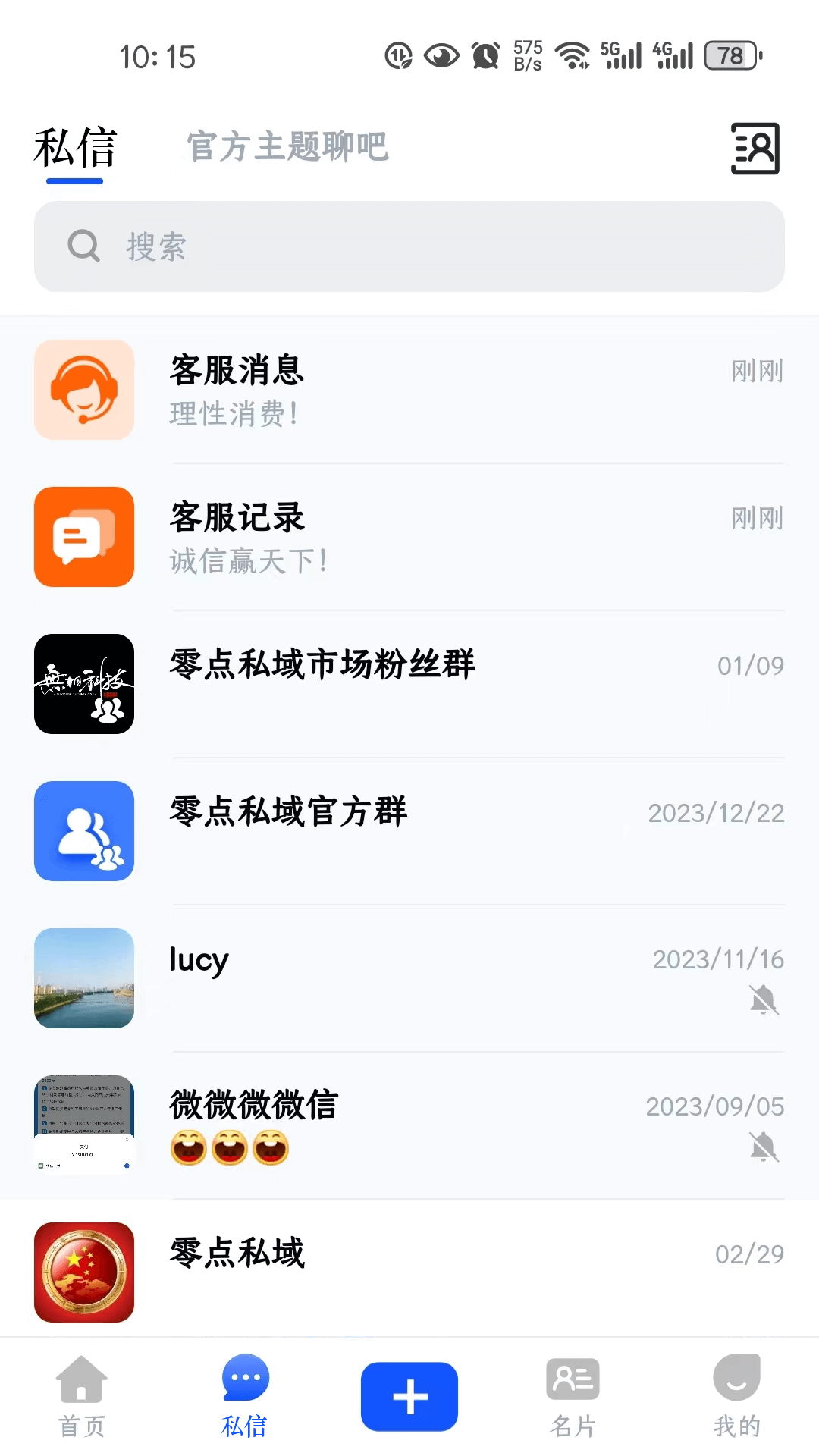Select the 私信 tab at top left
Viewport: 819px width, 1456px height.
pos(74,148)
